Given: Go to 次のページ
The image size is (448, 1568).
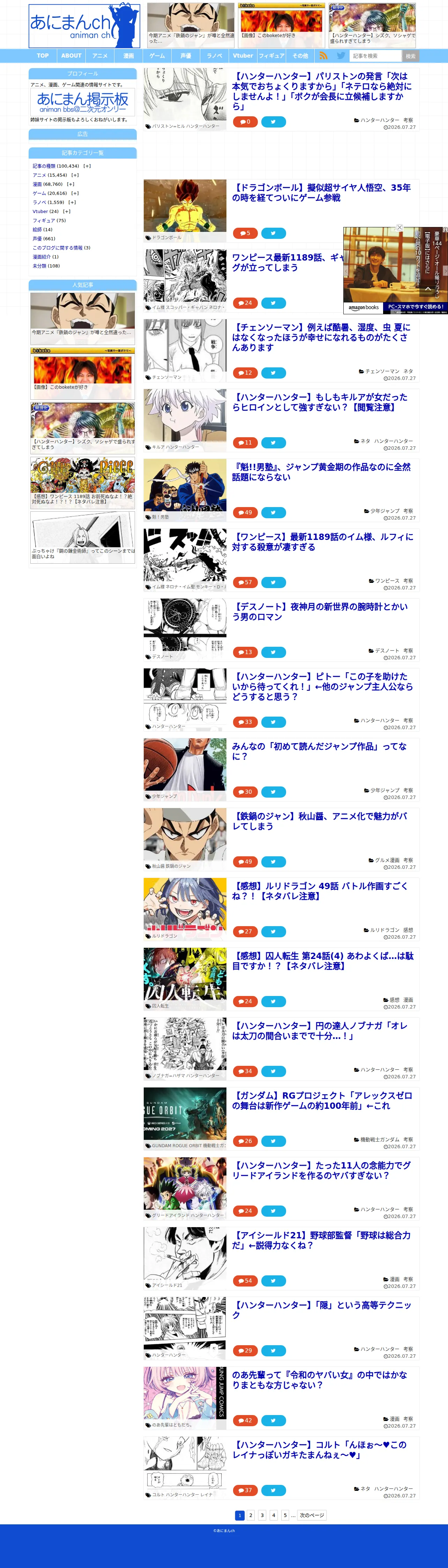Looking at the screenshot, I should pos(312,1515).
